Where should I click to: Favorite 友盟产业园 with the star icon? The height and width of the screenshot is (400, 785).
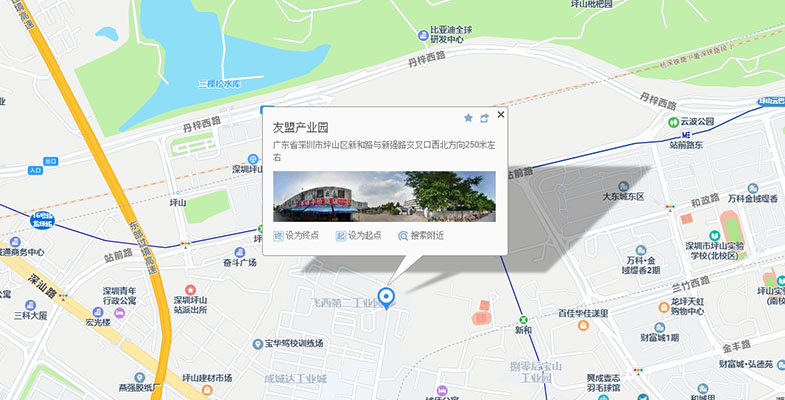tap(468, 119)
